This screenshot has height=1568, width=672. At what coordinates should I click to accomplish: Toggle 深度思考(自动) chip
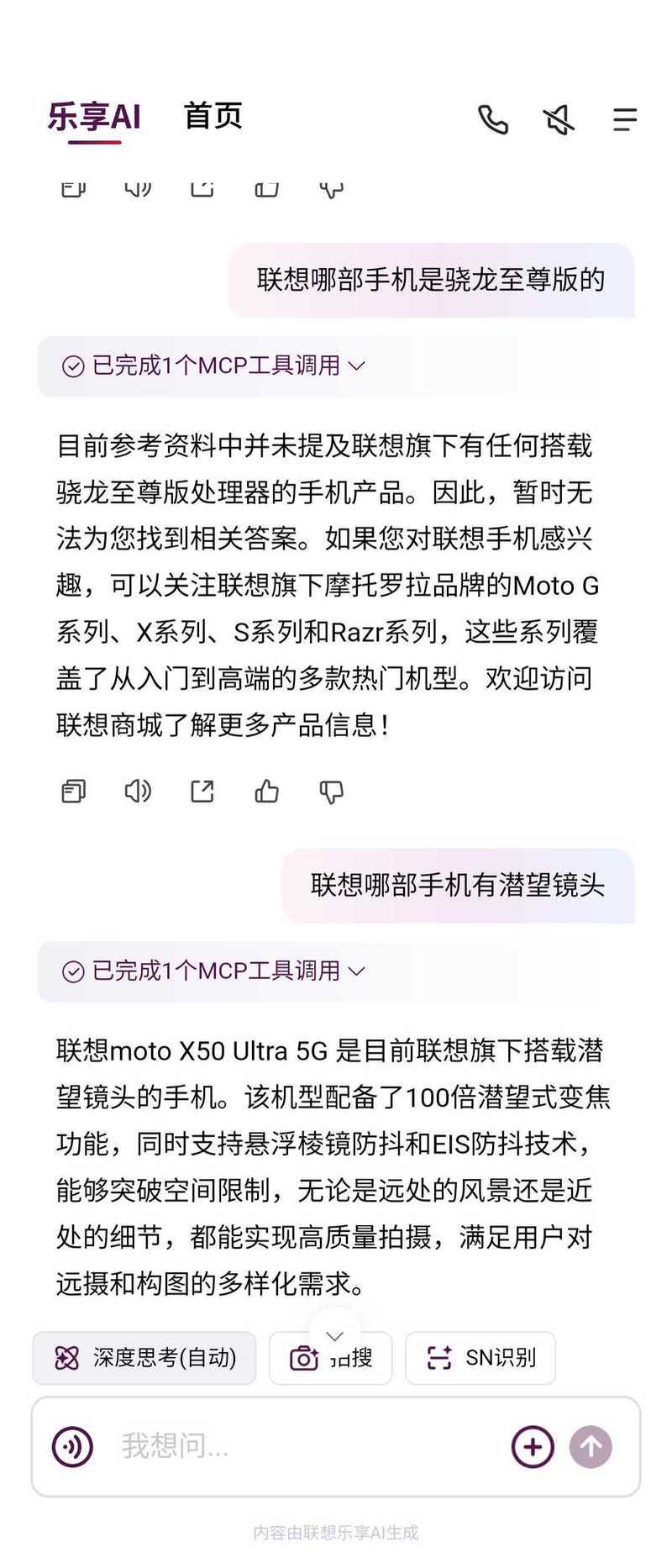144,1357
